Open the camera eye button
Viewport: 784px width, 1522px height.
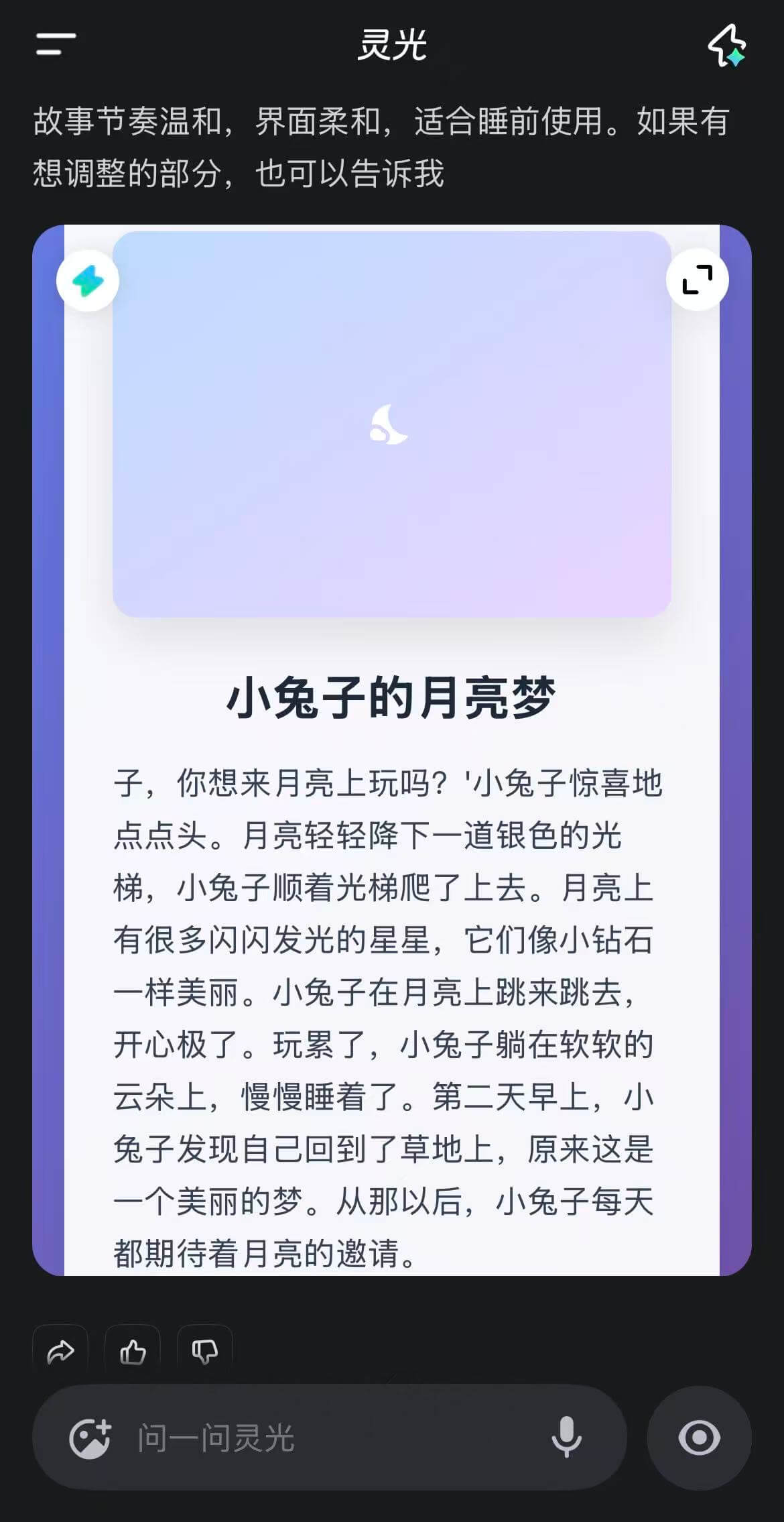click(x=699, y=1438)
